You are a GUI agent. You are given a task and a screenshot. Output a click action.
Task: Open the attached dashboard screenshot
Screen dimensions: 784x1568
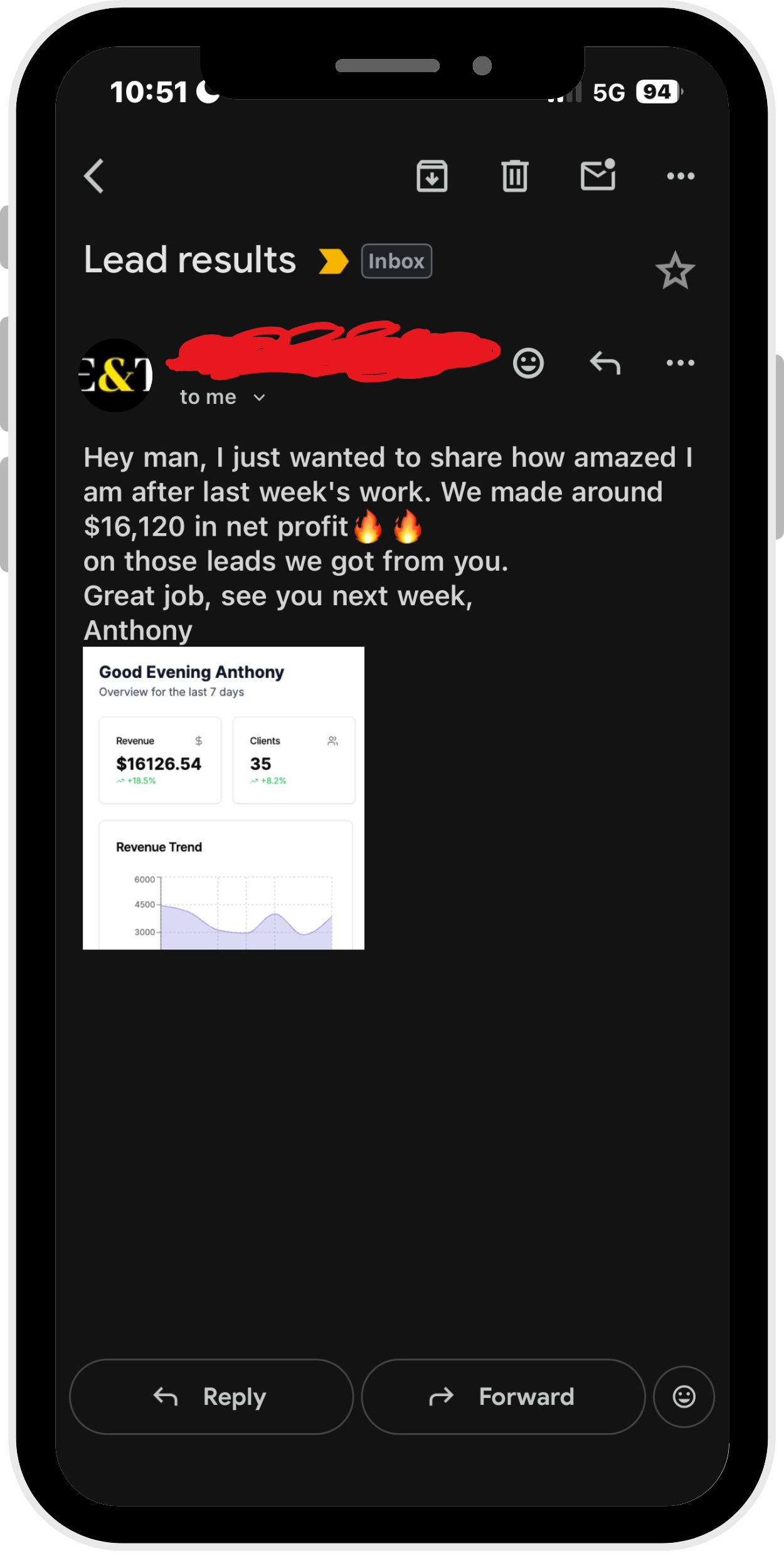click(x=223, y=797)
